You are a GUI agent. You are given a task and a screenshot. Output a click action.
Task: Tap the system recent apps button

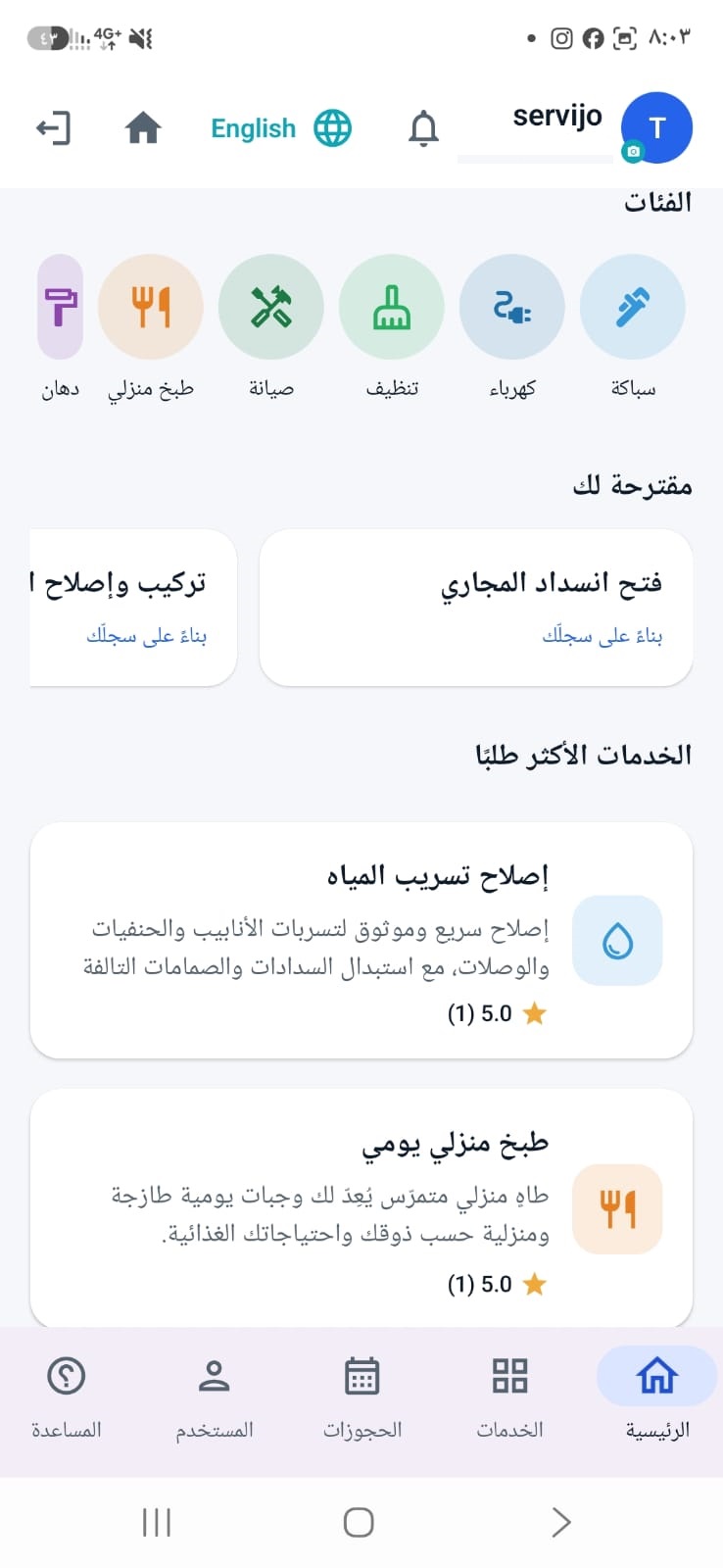pyautogui.click(x=157, y=1522)
